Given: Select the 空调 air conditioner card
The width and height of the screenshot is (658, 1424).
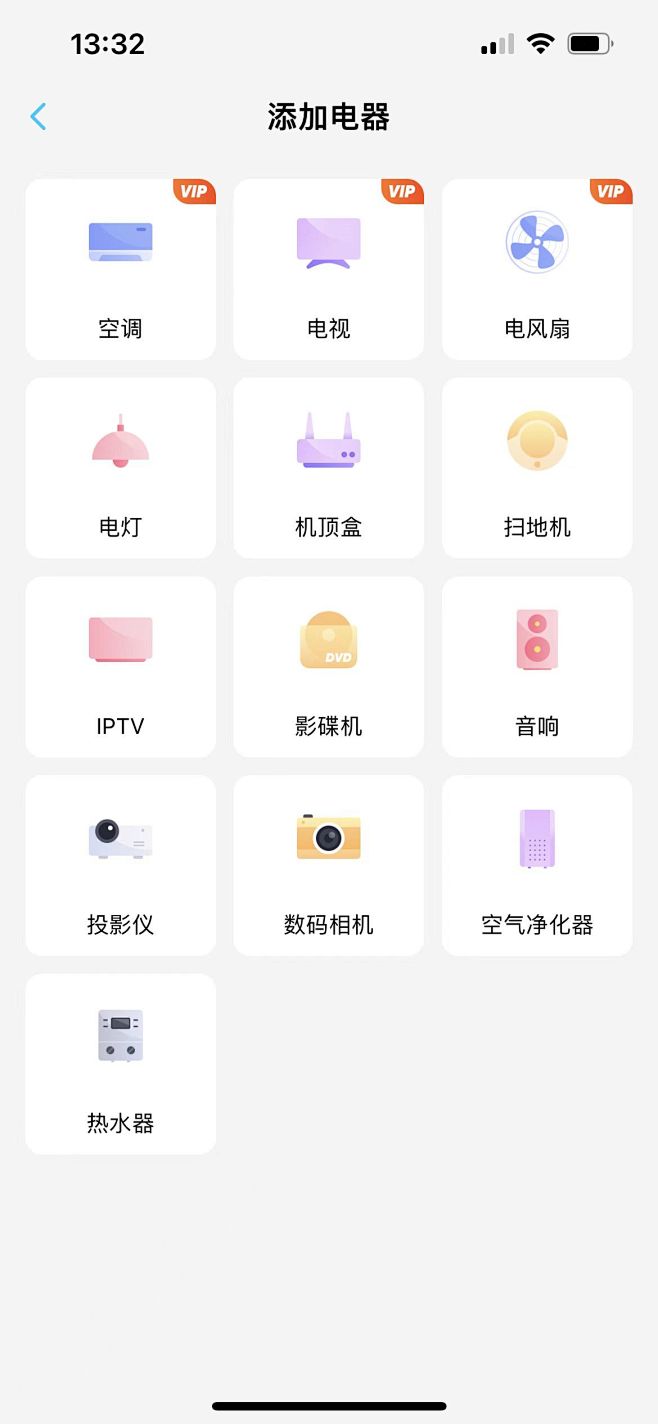Looking at the screenshot, I should click(121, 269).
